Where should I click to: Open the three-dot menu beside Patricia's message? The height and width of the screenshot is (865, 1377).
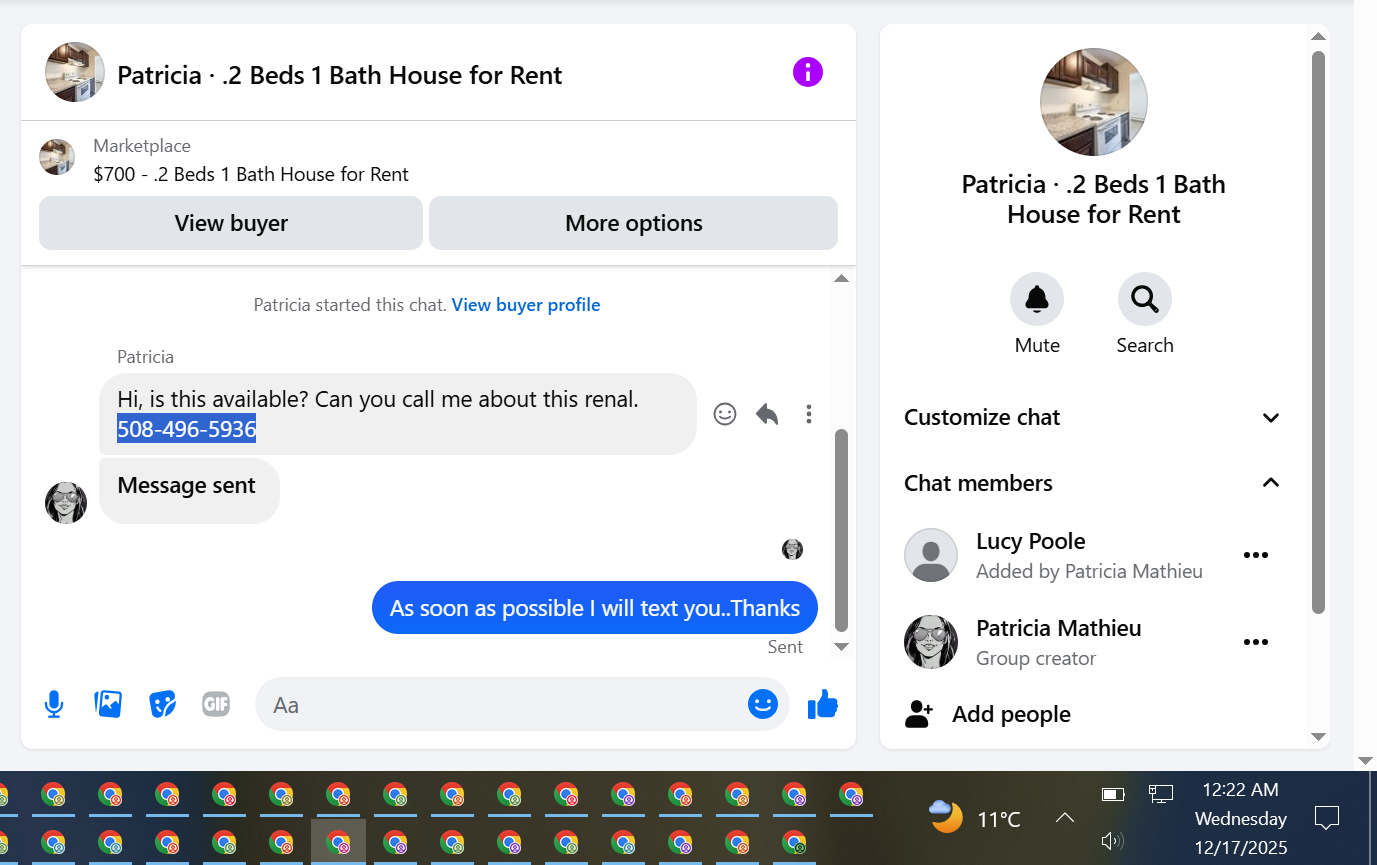pyautogui.click(x=809, y=414)
